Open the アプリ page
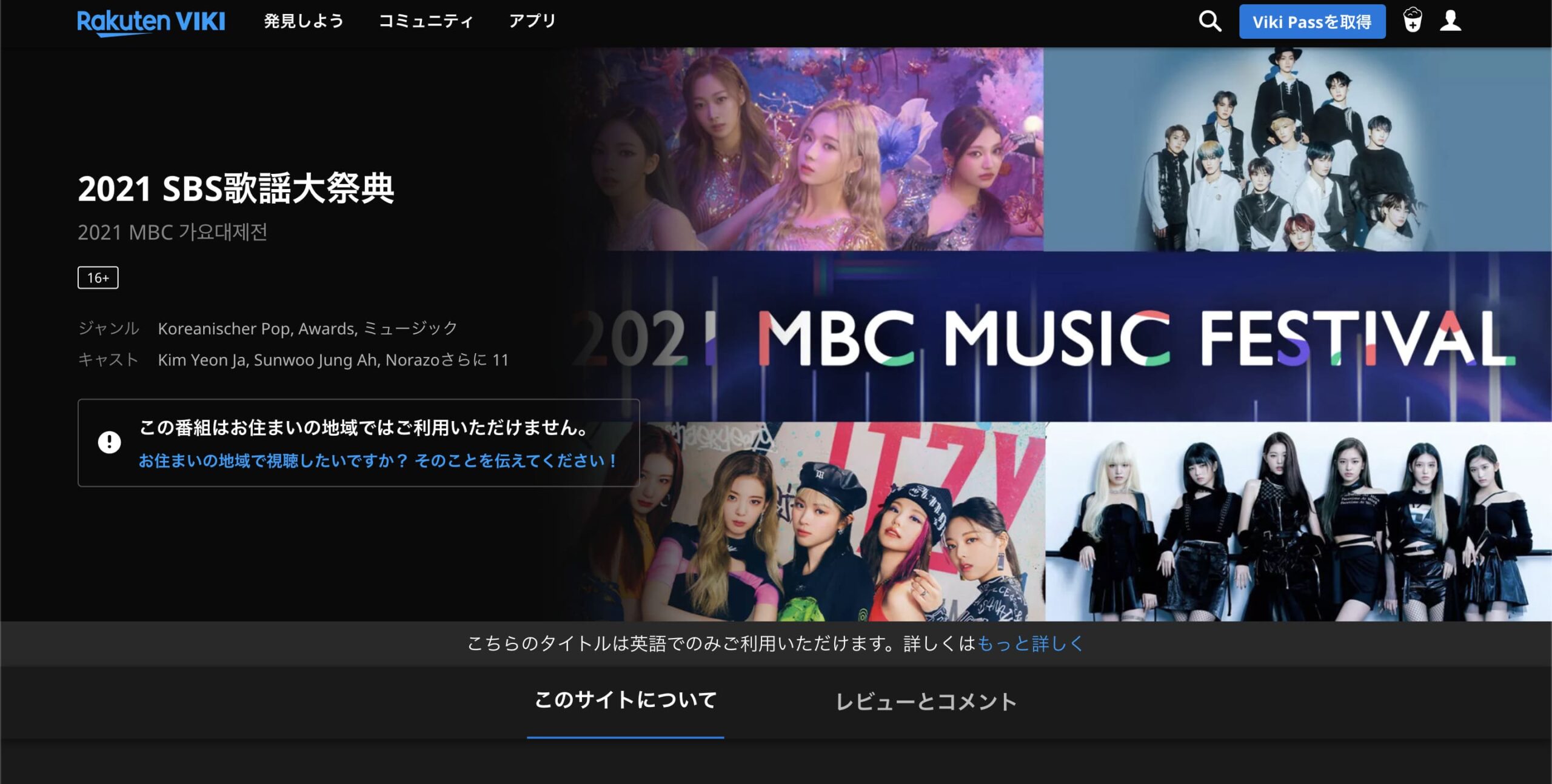1552x784 pixels. [x=532, y=21]
